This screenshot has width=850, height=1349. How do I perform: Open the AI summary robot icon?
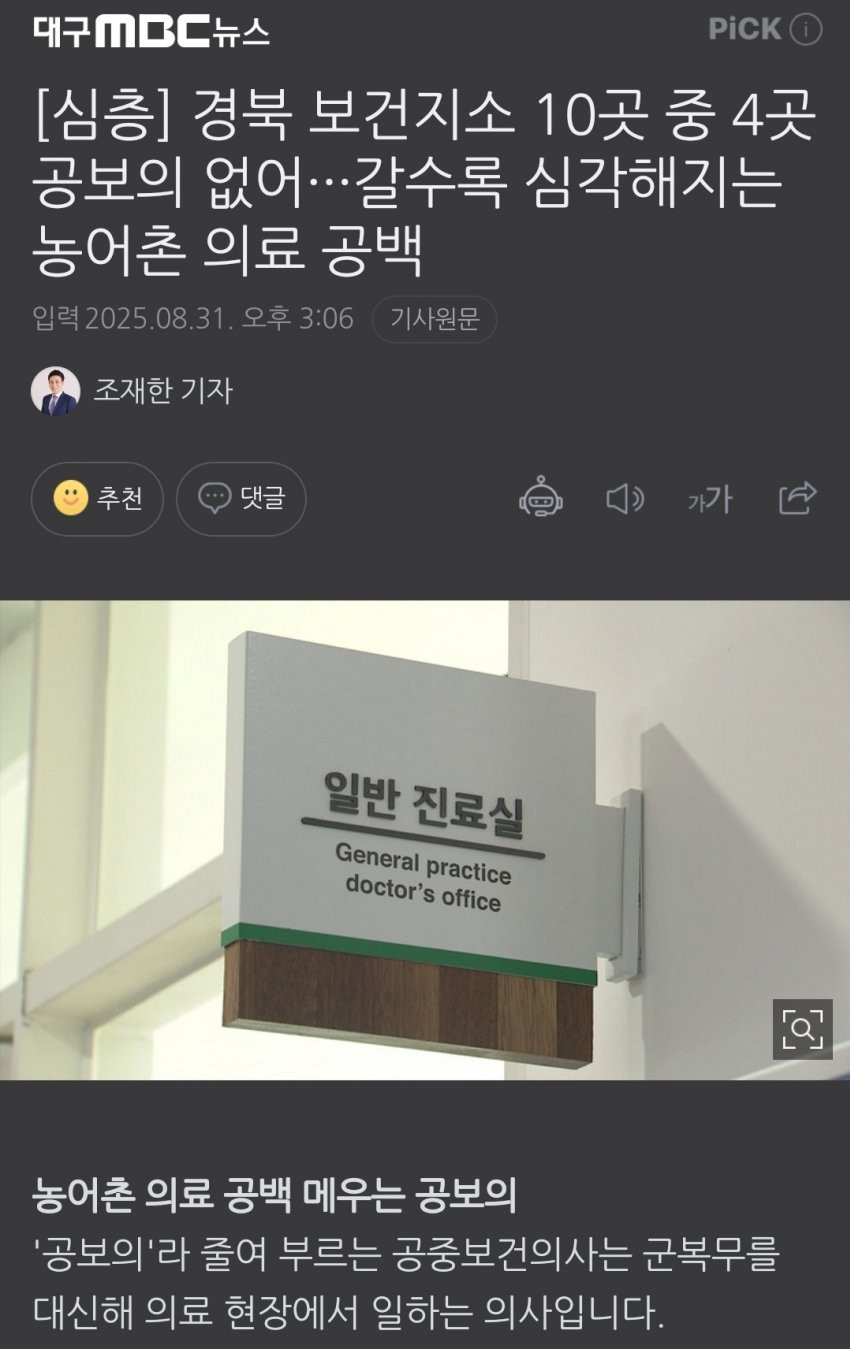point(540,498)
